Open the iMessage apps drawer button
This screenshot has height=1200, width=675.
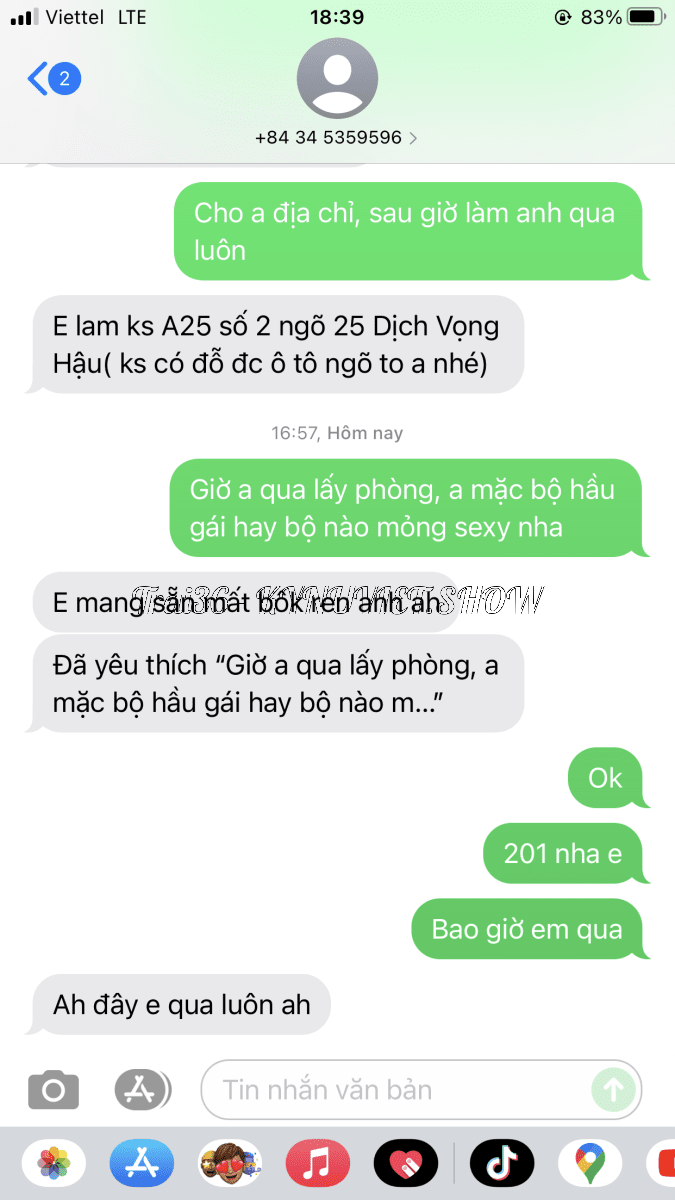click(x=141, y=1089)
